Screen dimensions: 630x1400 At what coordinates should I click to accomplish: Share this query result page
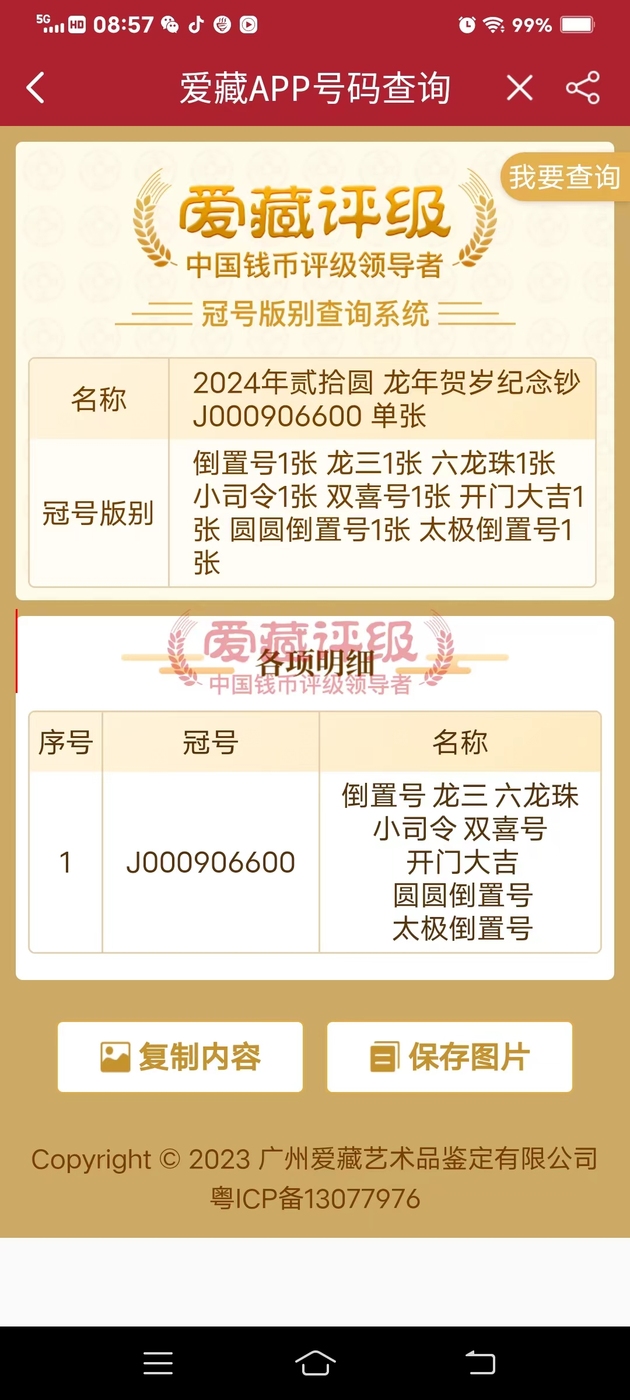583,88
